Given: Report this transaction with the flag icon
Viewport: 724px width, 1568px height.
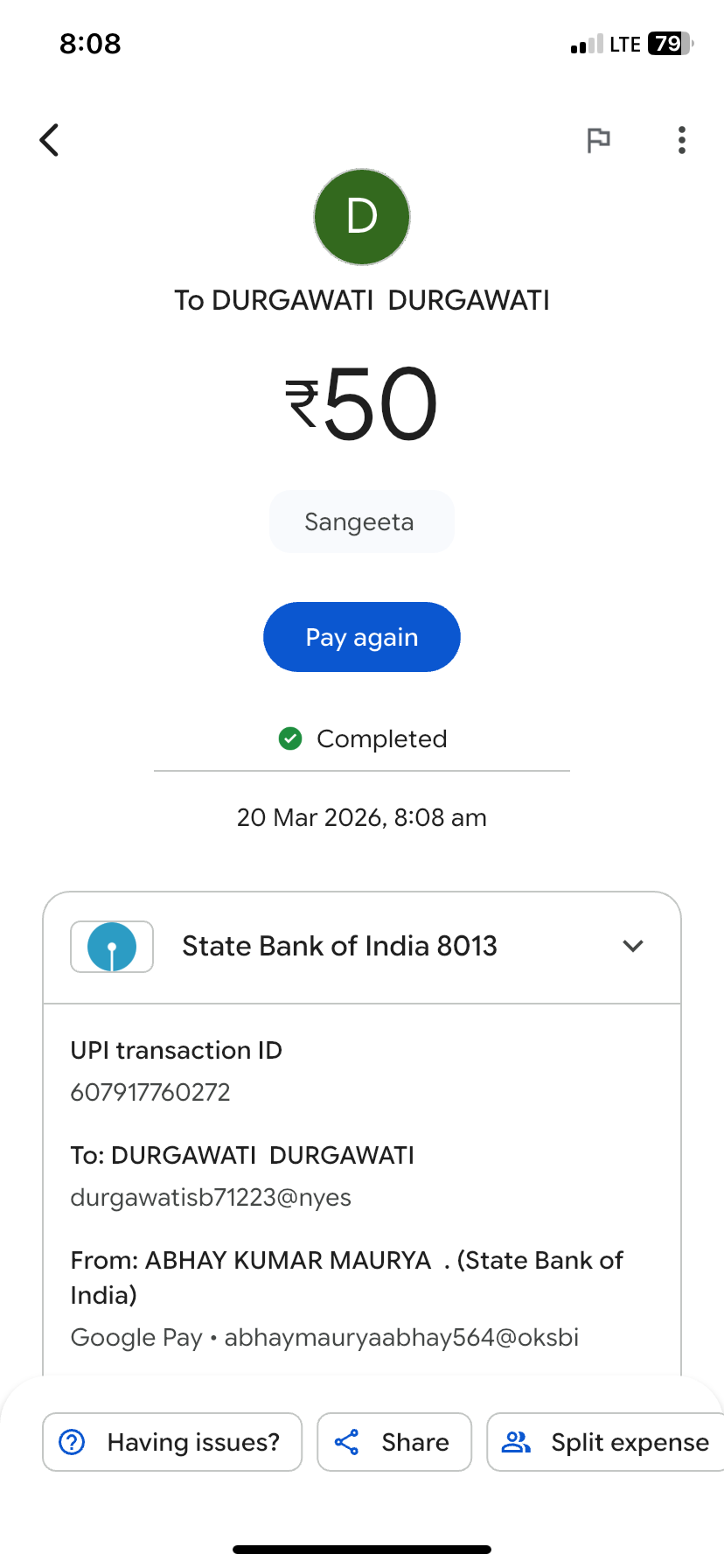Looking at the screenshot, I should [x=598, y=140].
